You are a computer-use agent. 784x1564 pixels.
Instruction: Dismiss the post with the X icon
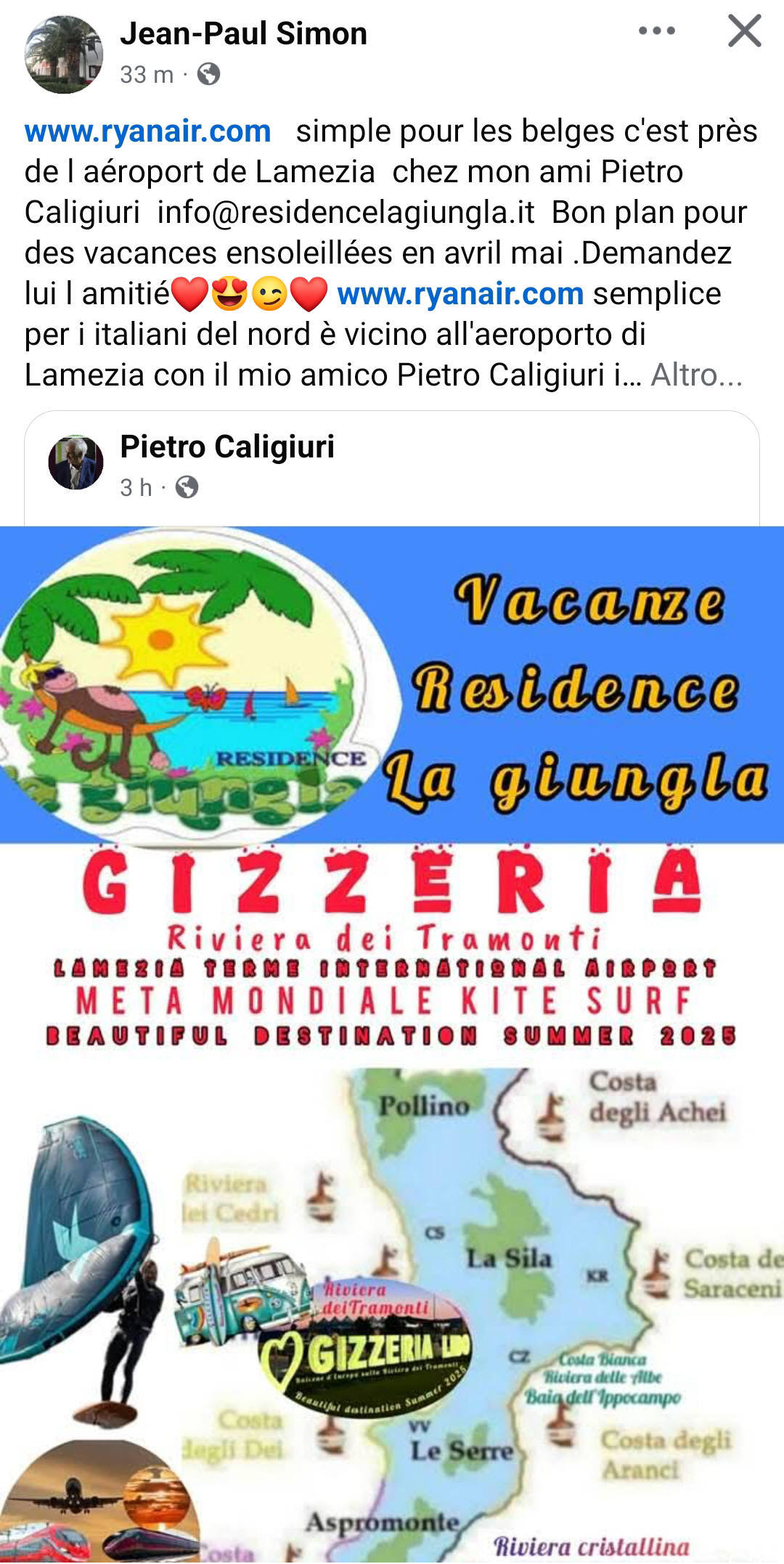tap(744, 31)
